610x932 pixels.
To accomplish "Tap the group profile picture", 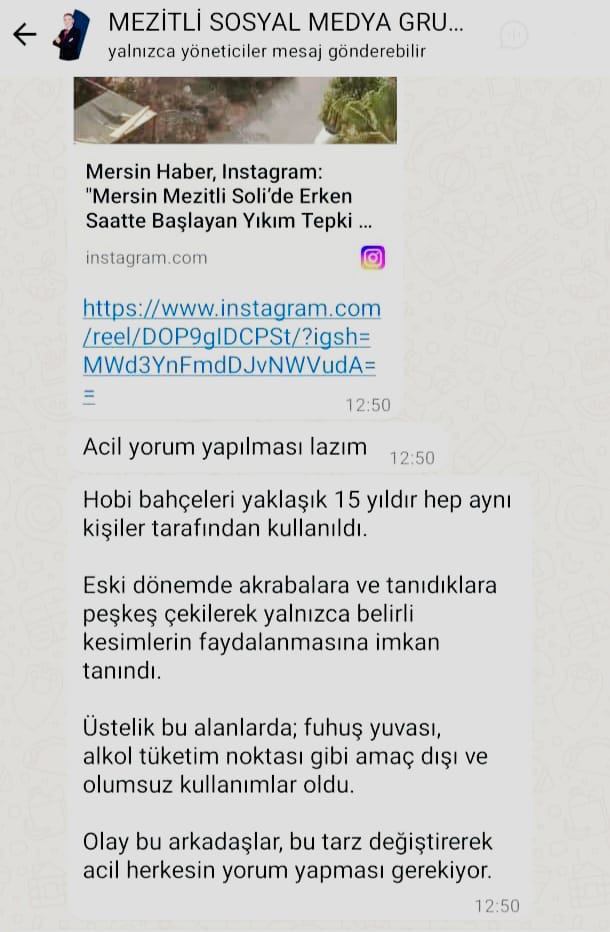I will pyautogui.click(x=71, y=36).
